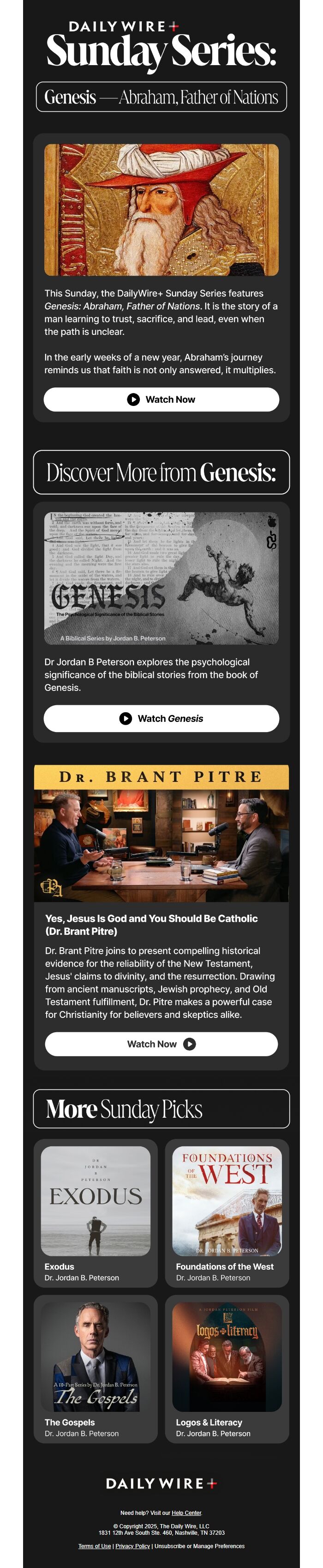323x1568 pixels.
Task: Tap Watch Now for the Dr. Brant Pitre episode
Action: (161, 1044)
